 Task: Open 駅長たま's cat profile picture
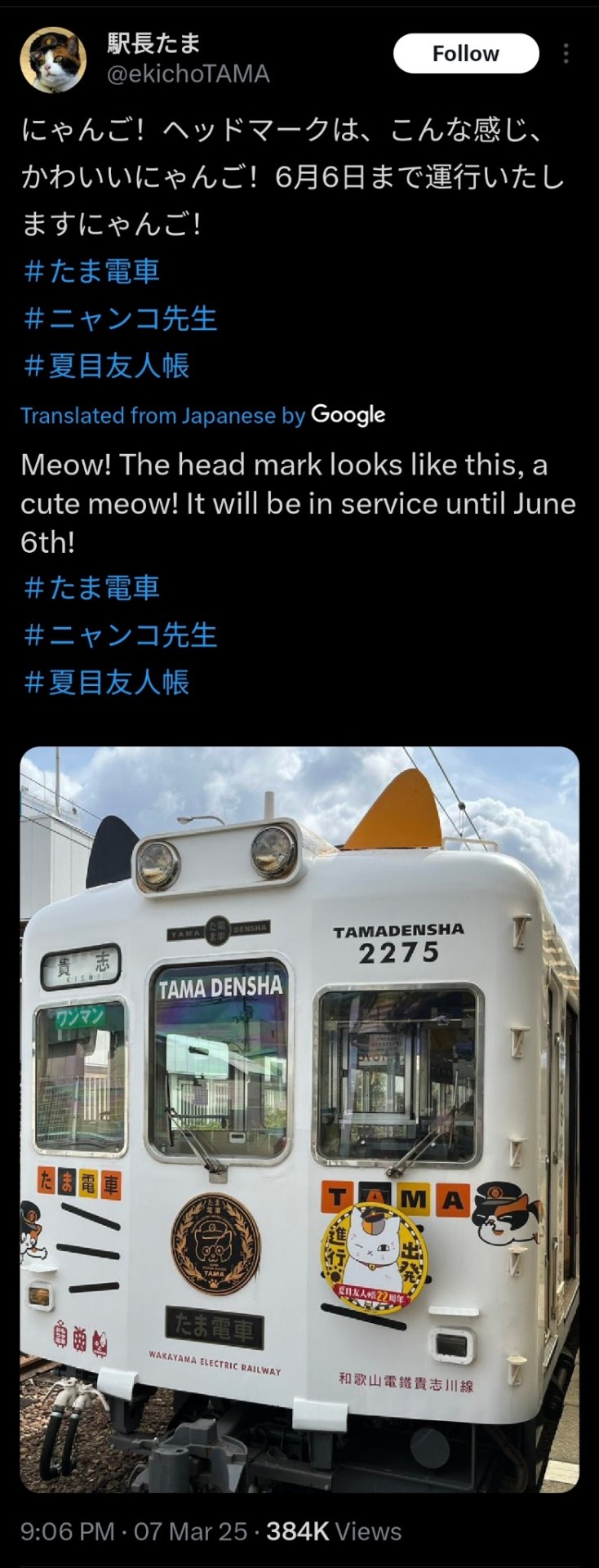point(53,60)
